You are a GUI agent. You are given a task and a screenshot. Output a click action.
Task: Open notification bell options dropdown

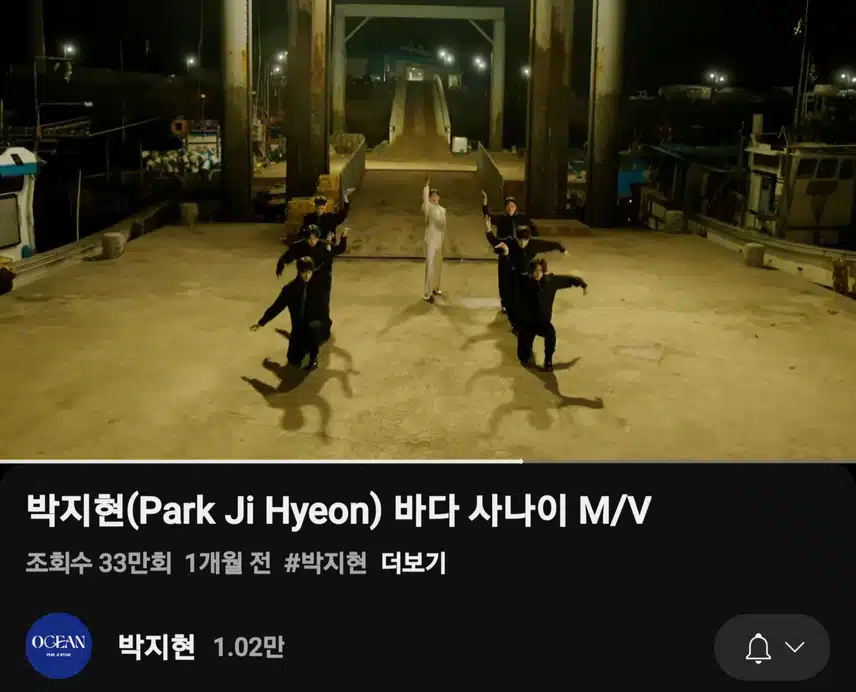[x=772, y=647]
